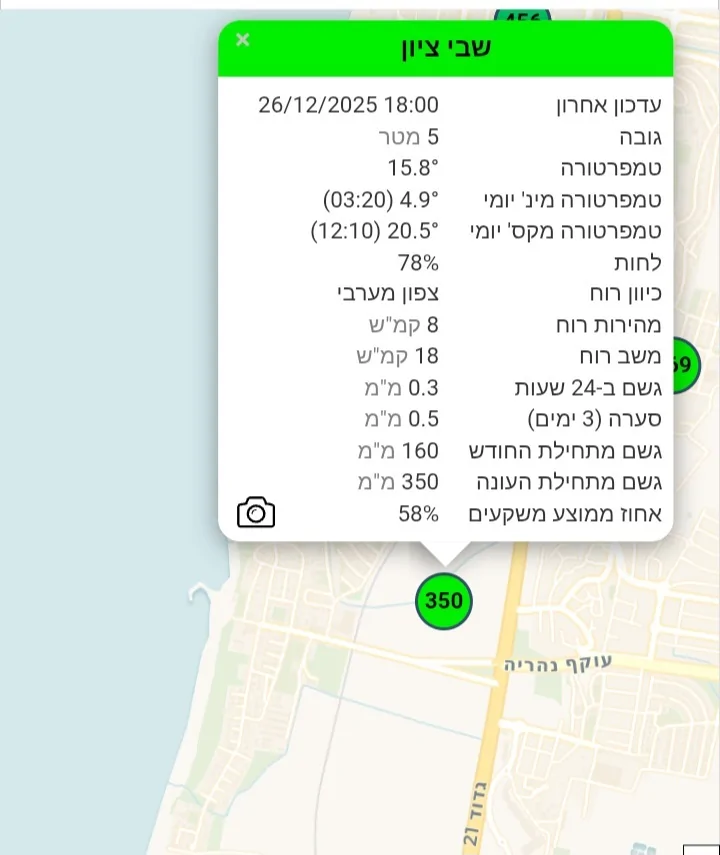Image resolution: width=720 pixels, height=855 pixels.
Task: Tap the 350 station marker on the map
Action: 443,601
